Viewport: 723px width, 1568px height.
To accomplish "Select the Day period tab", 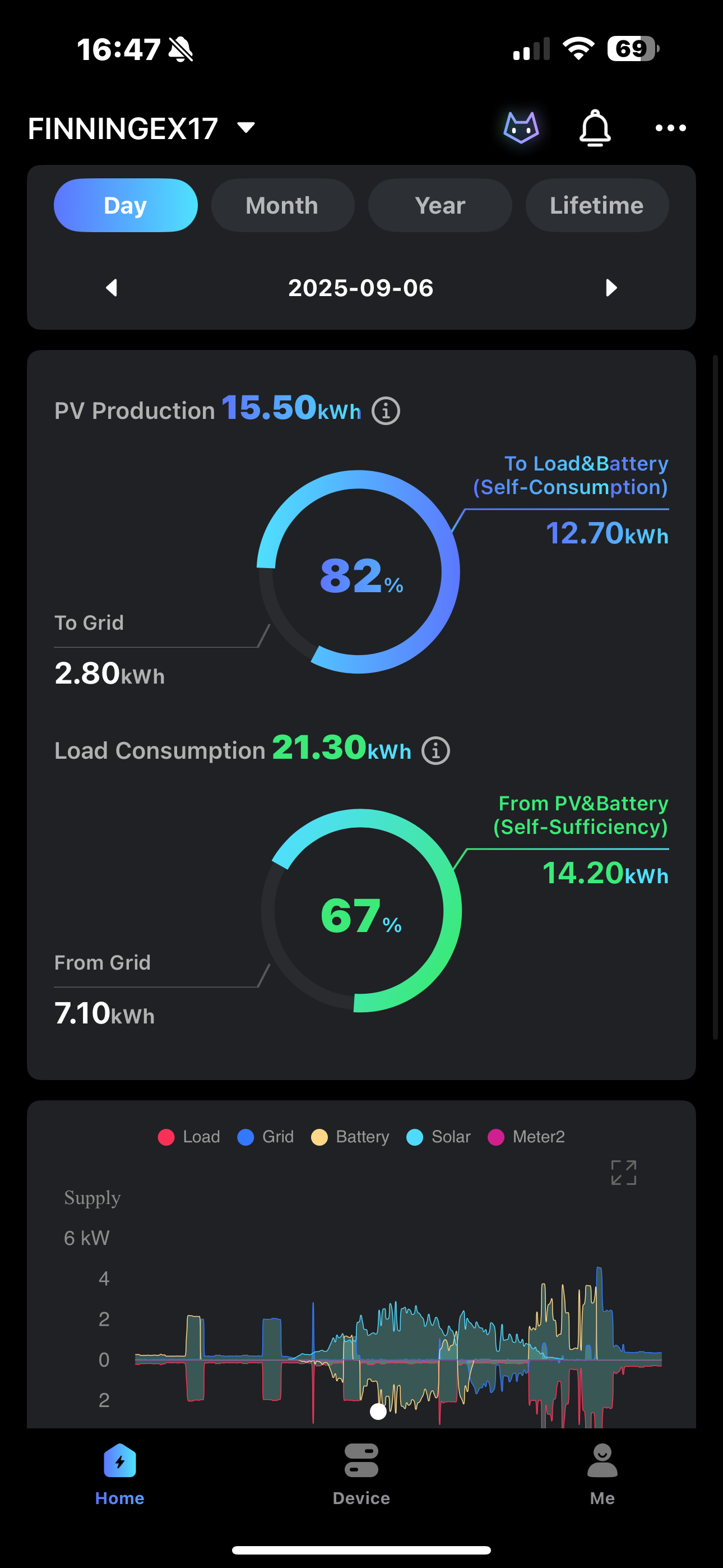I will click(126, 205).
